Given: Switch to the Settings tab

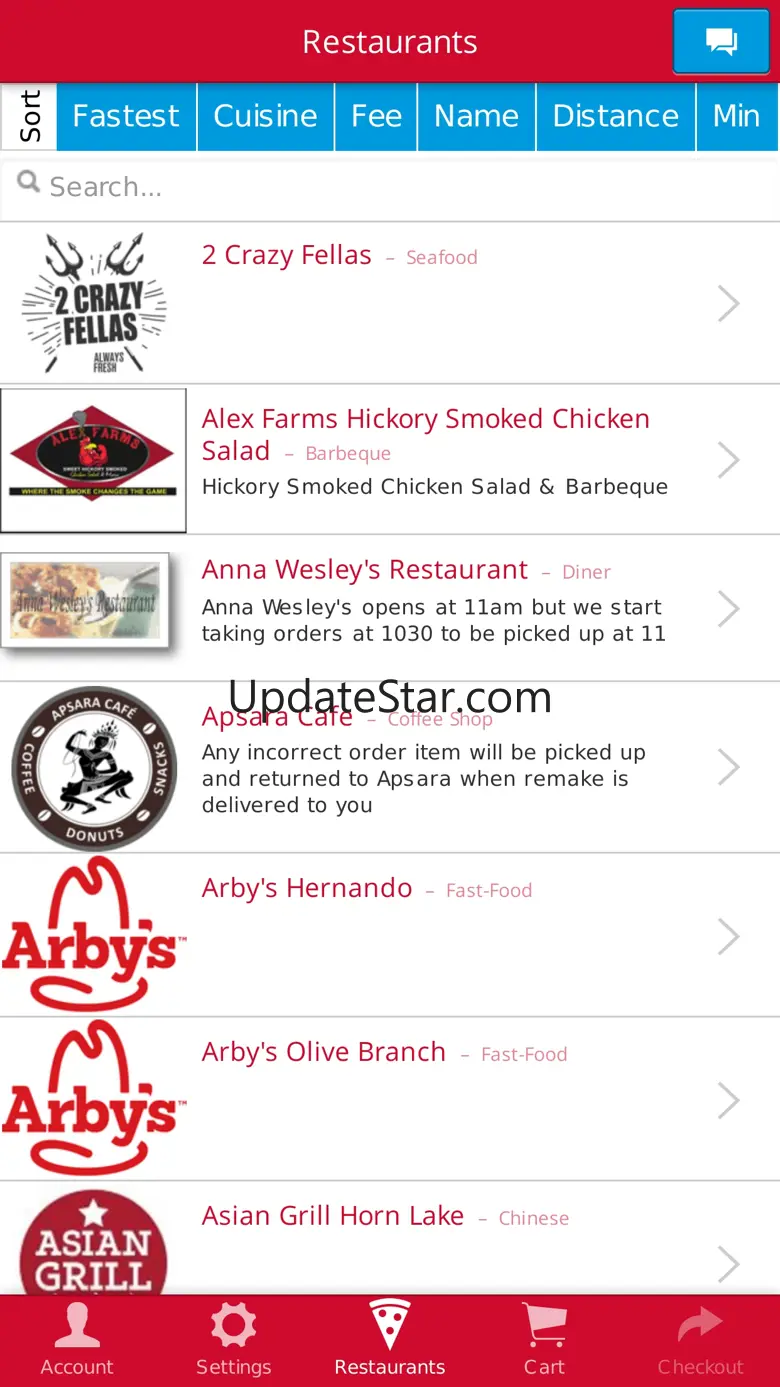Looking at the screenshot, I should [x=233, y=1341].
